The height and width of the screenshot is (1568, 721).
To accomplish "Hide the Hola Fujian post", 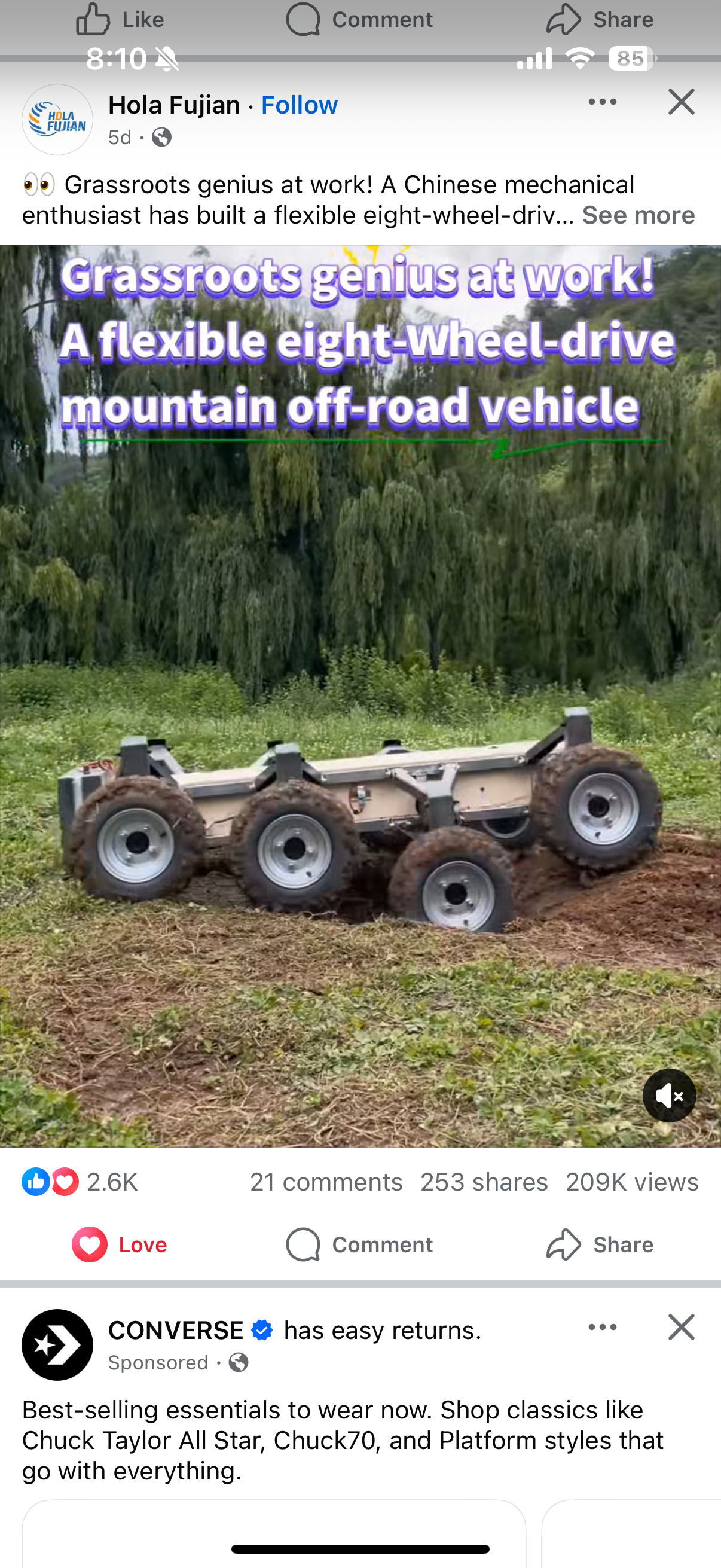I will (681, 102).
